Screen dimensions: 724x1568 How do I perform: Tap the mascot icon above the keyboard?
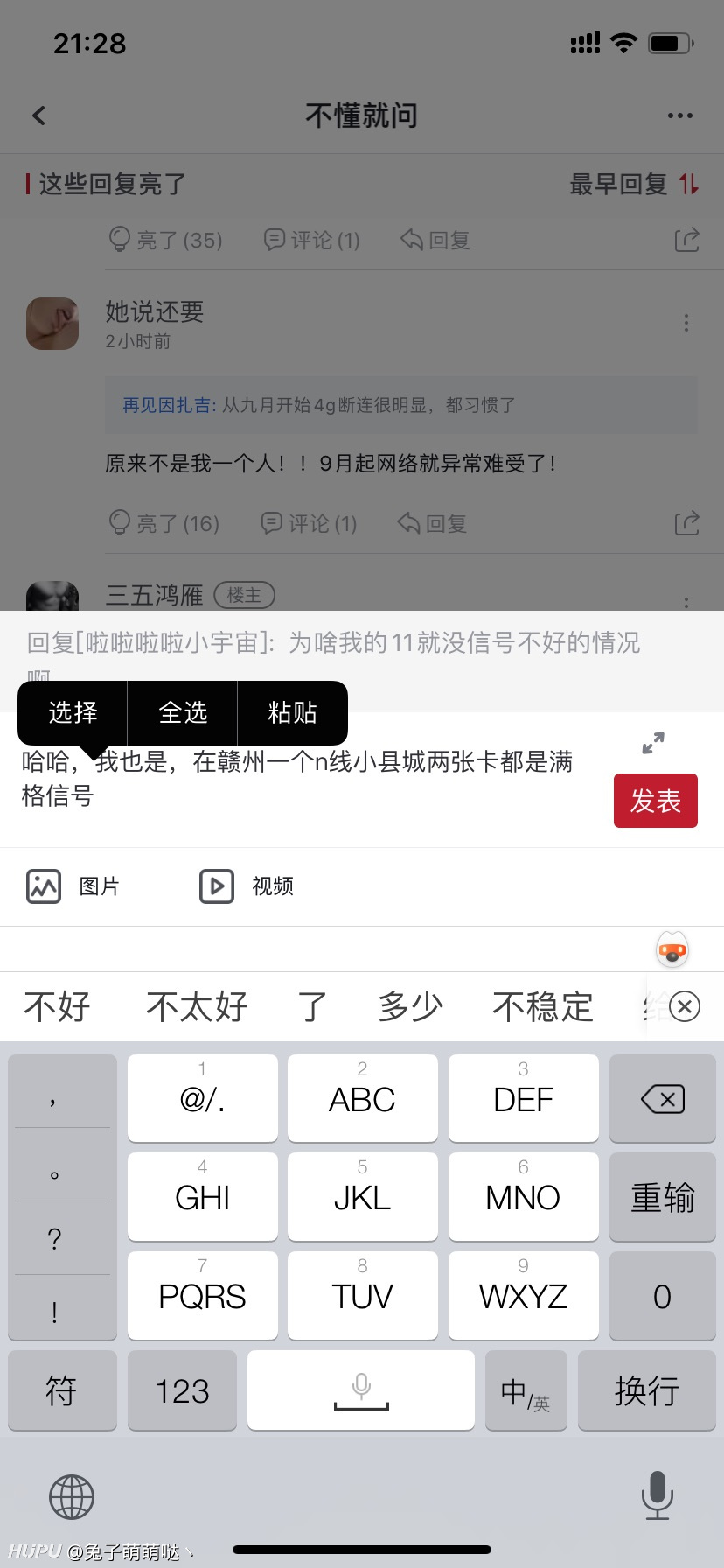(672, 949)
